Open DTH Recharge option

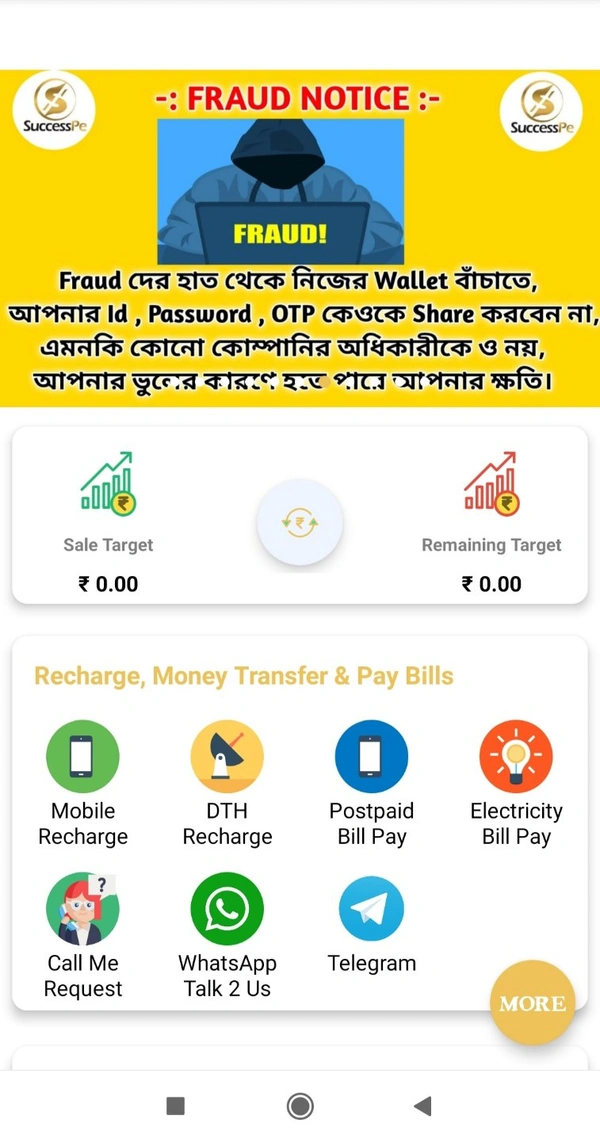[227, 757]
